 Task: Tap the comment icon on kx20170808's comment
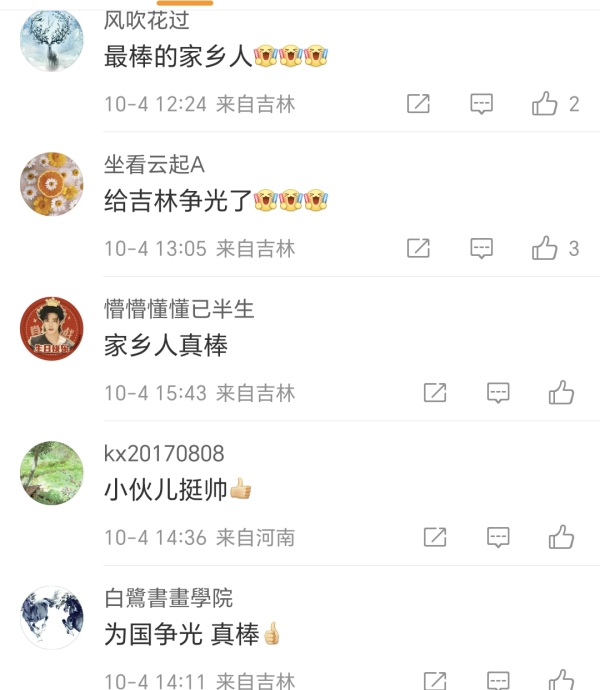498,537
